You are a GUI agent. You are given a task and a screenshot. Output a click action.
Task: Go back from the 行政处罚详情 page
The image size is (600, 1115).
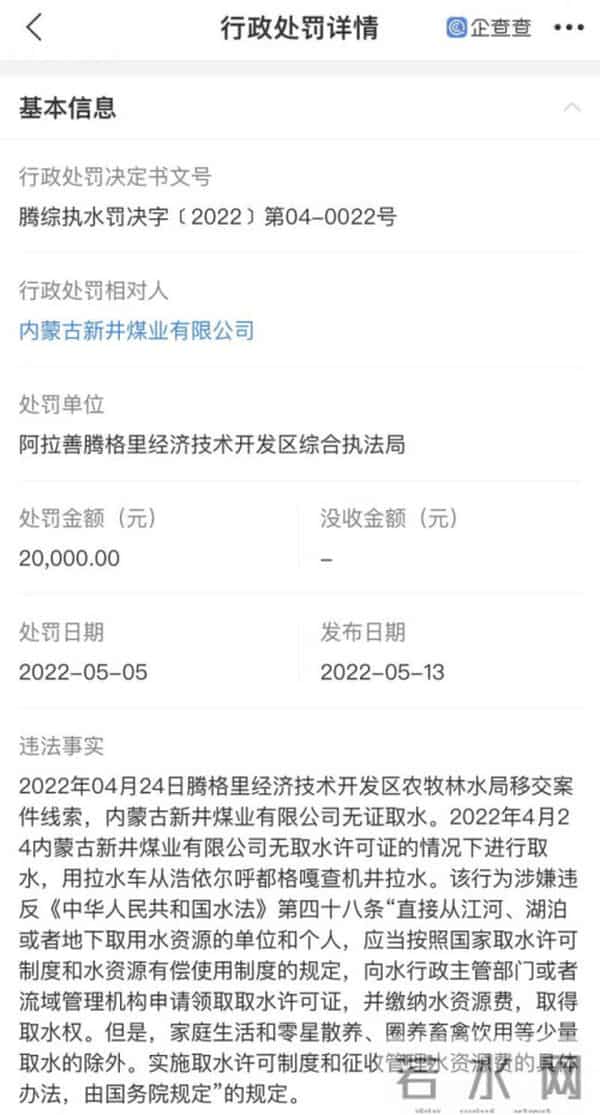point(35,28)
